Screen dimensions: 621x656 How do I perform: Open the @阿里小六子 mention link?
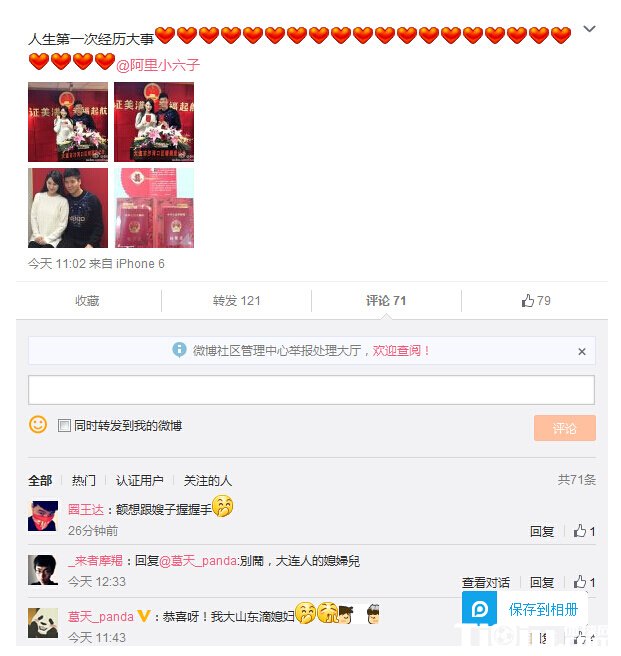(158, 65)
